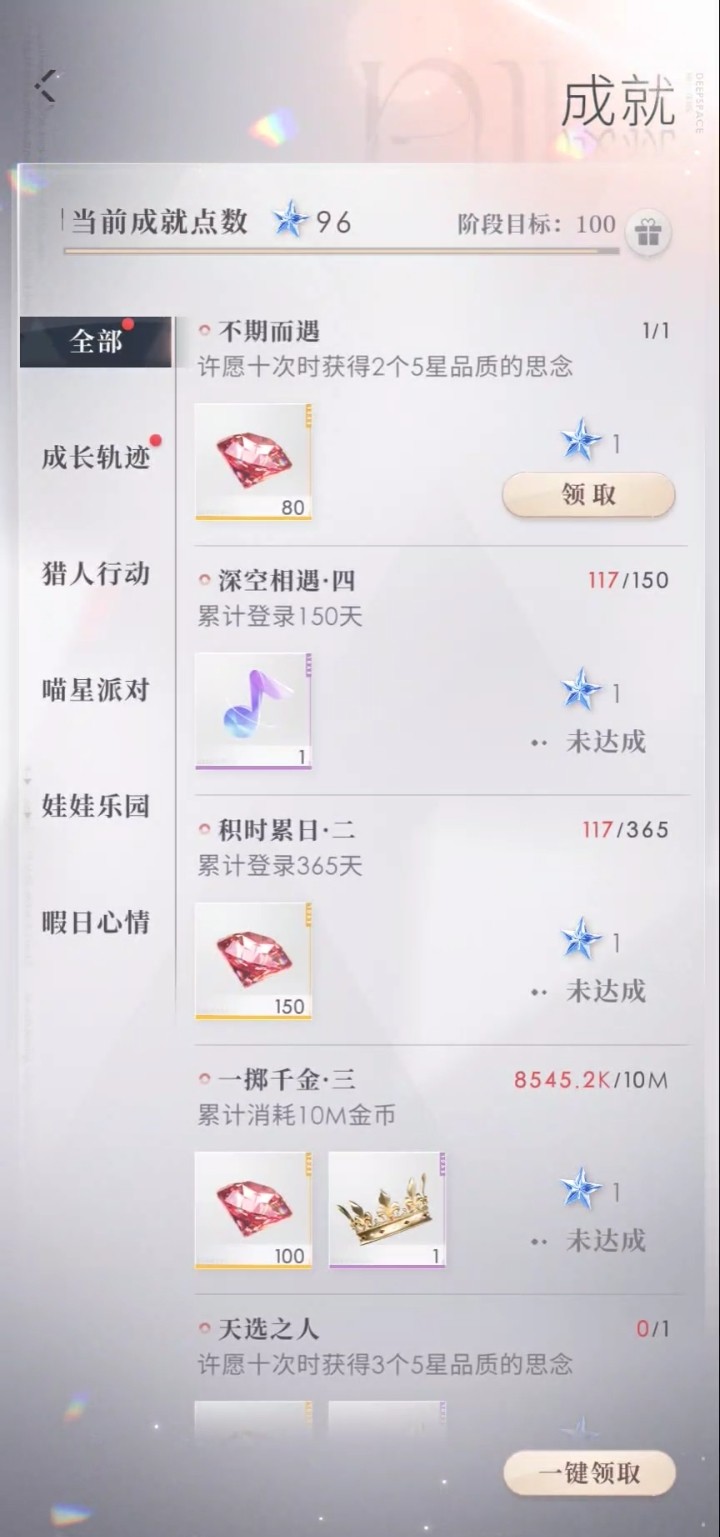View the 150 diamond reward for 积时累日·二
Image resolution: width=720 pixels, height=1537 pixels.
click(253, 960)
